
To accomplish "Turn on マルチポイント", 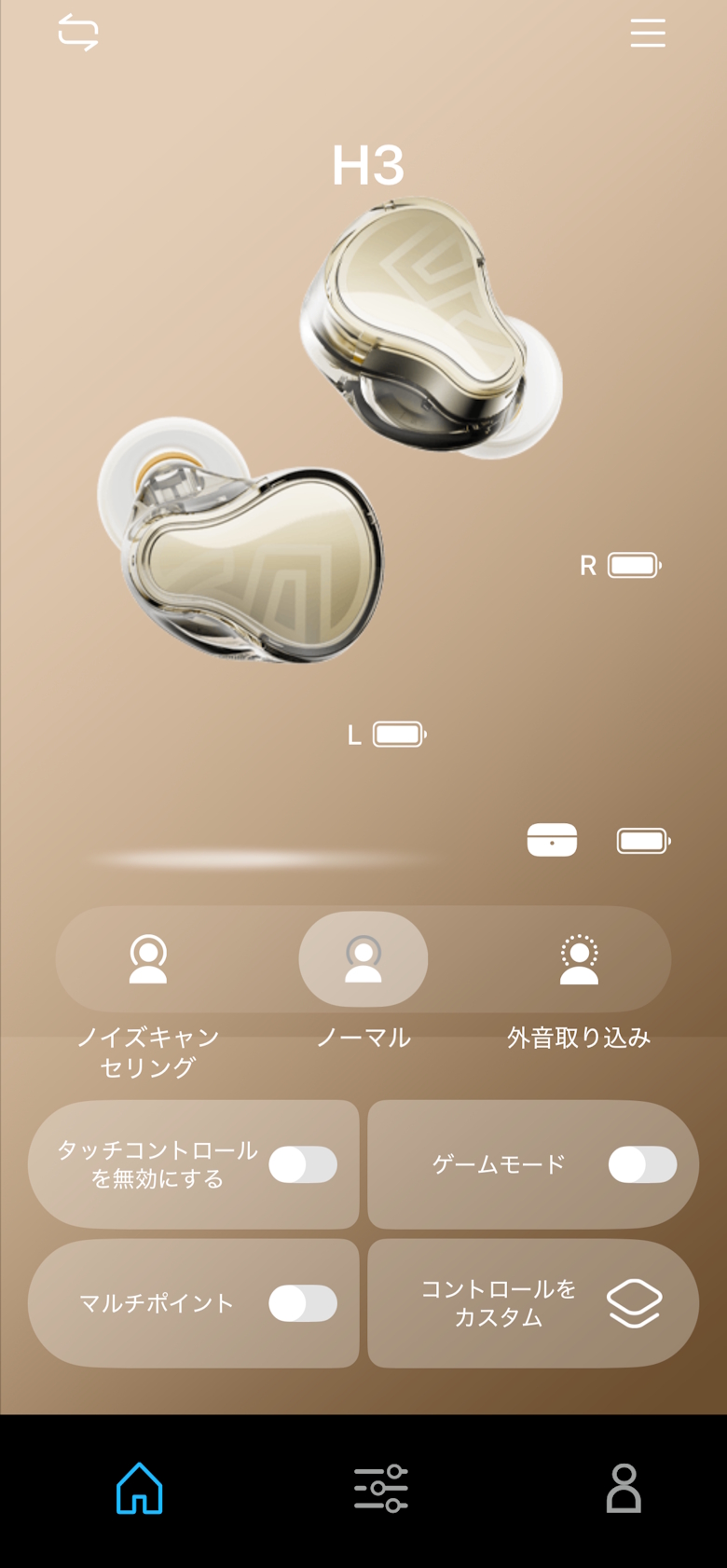I will (x=303, y=1303).
